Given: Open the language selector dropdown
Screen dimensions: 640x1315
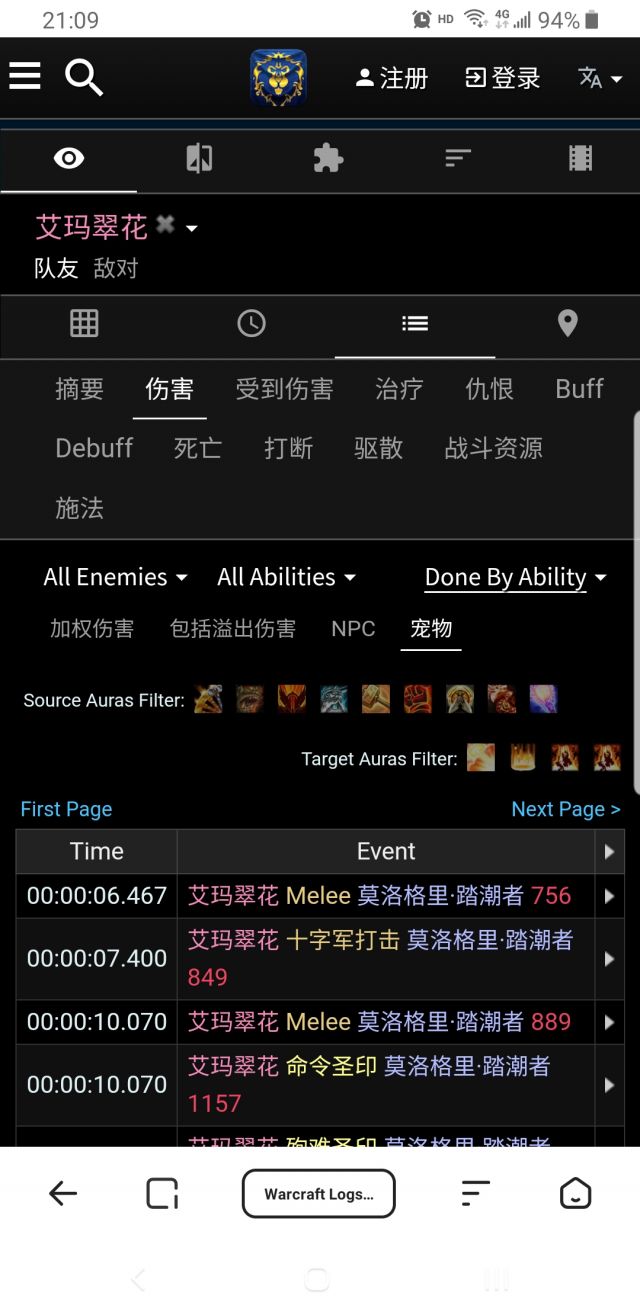Looking at the screenshot, I should point(600,78).
